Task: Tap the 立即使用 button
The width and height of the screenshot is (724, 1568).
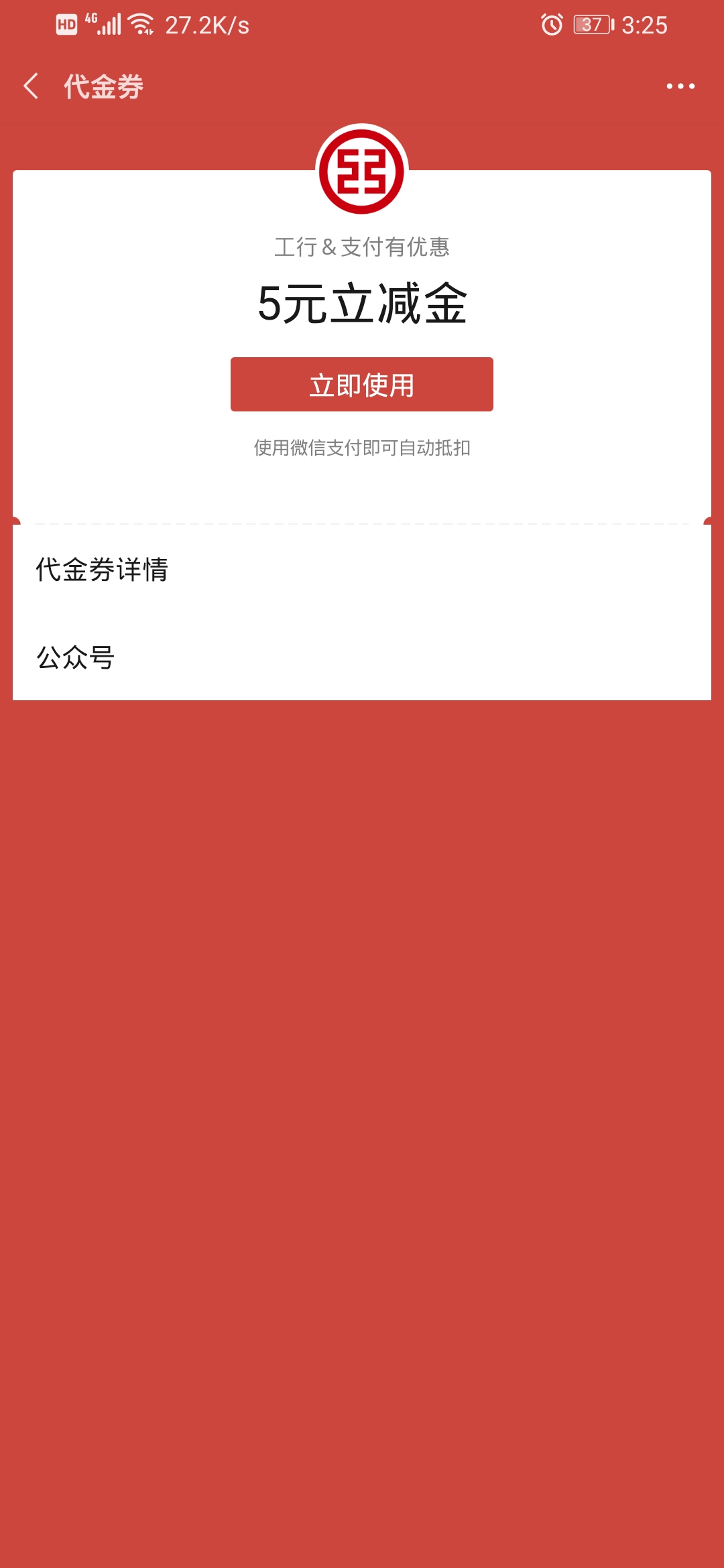Action: 362,385
